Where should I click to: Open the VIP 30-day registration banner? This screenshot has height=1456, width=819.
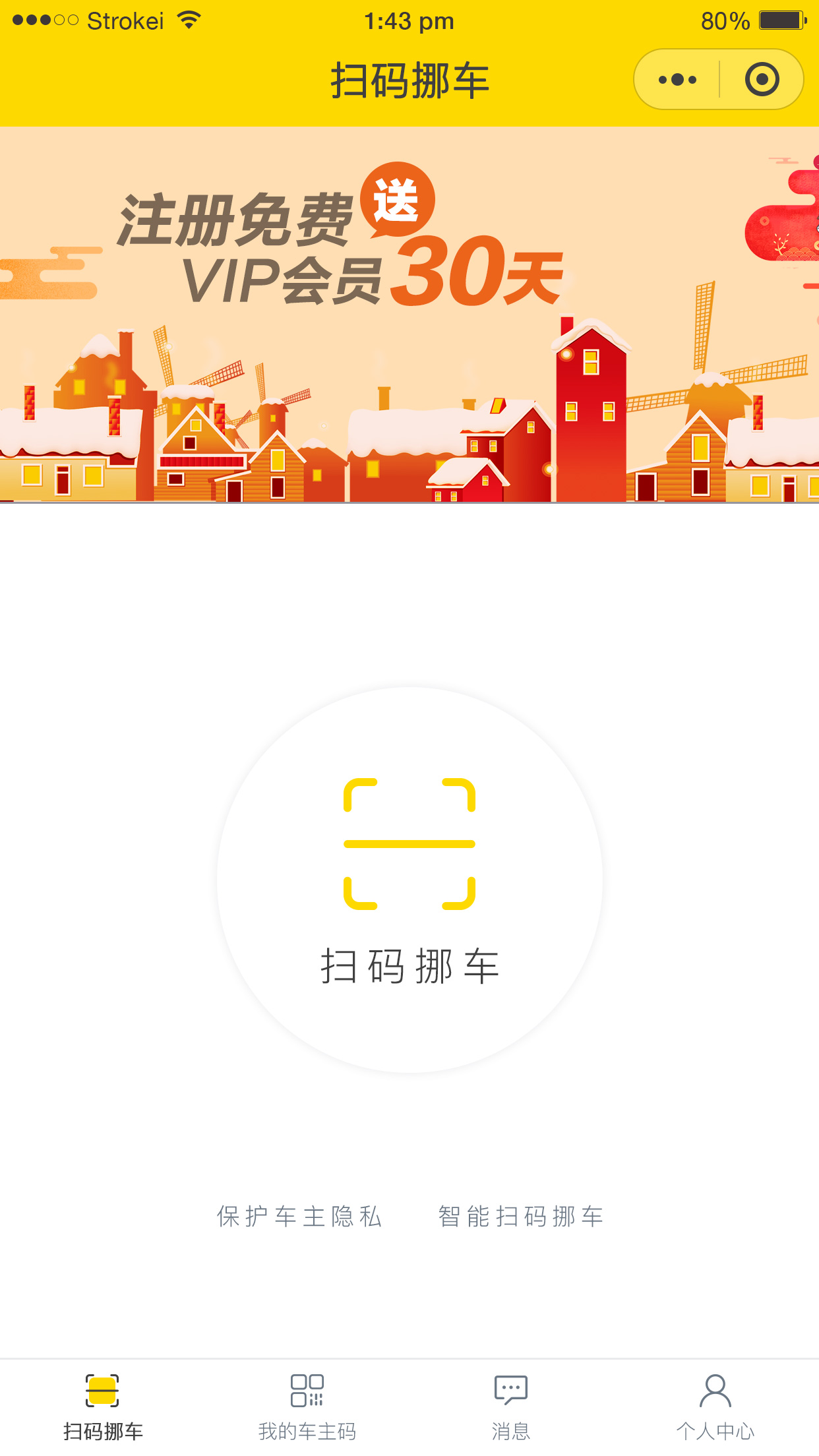coord(409,315)
